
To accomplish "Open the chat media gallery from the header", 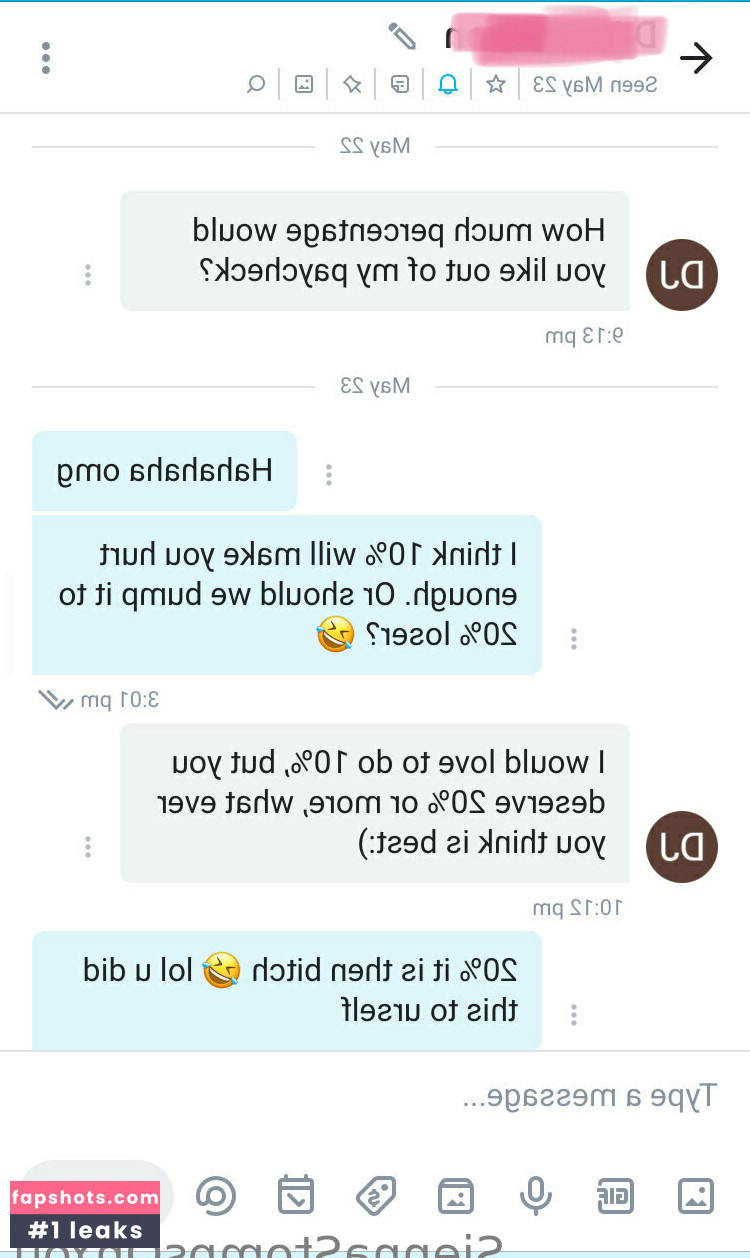I will click(304, 84).
